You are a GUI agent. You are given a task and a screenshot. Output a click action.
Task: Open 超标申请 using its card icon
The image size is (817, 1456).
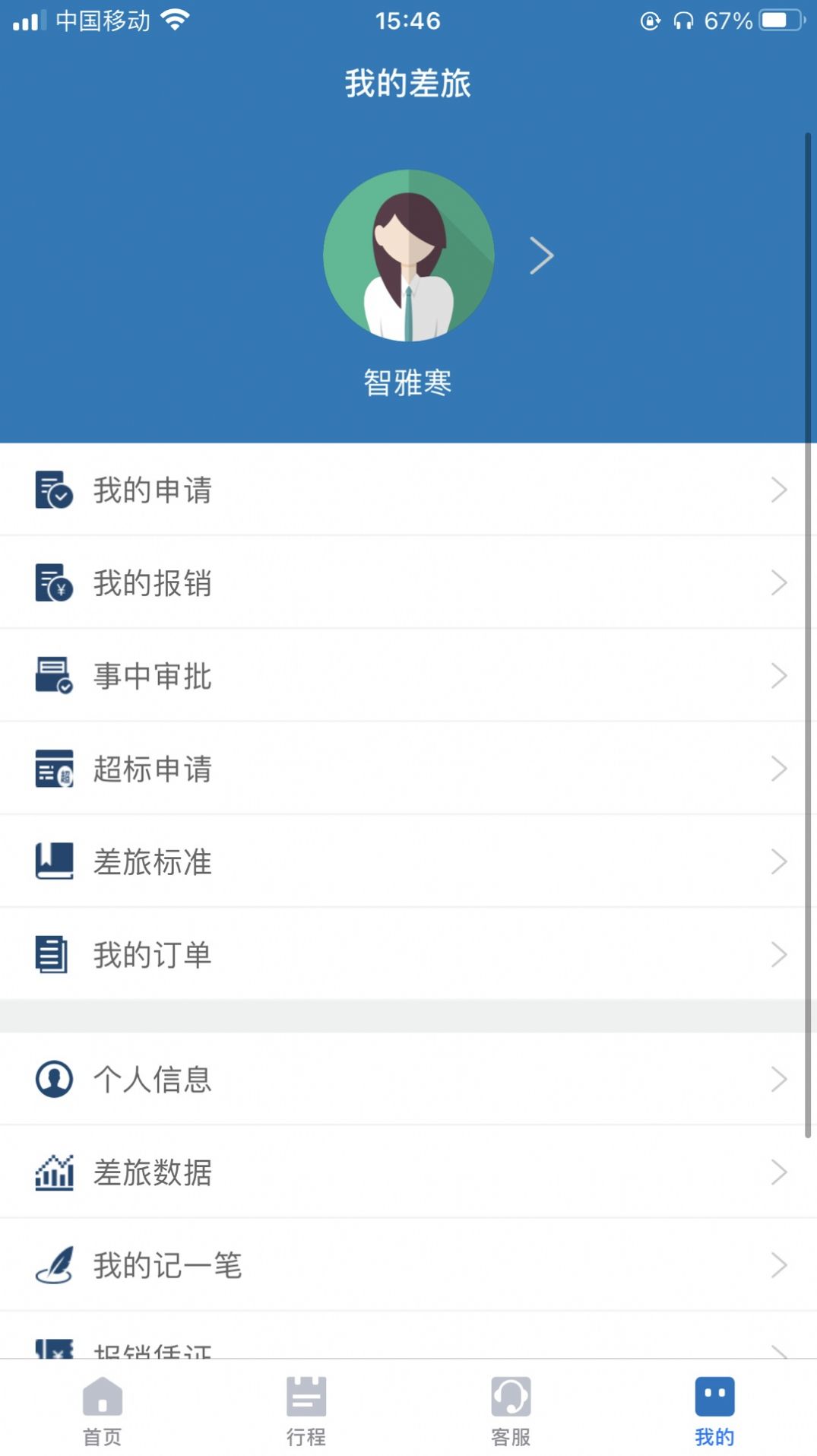pyautogui.click(x=52, y=769)
